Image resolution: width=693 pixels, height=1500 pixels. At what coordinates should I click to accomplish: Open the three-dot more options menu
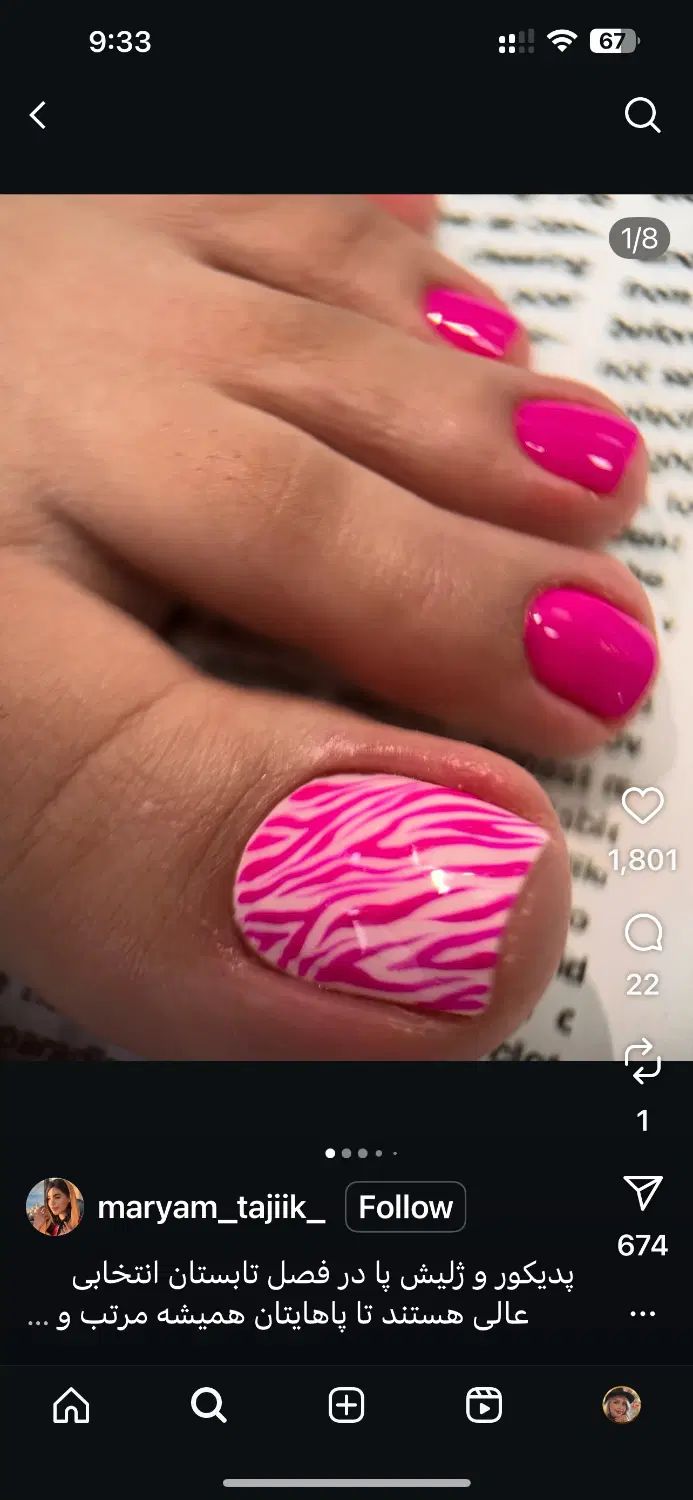point(642,1314)
